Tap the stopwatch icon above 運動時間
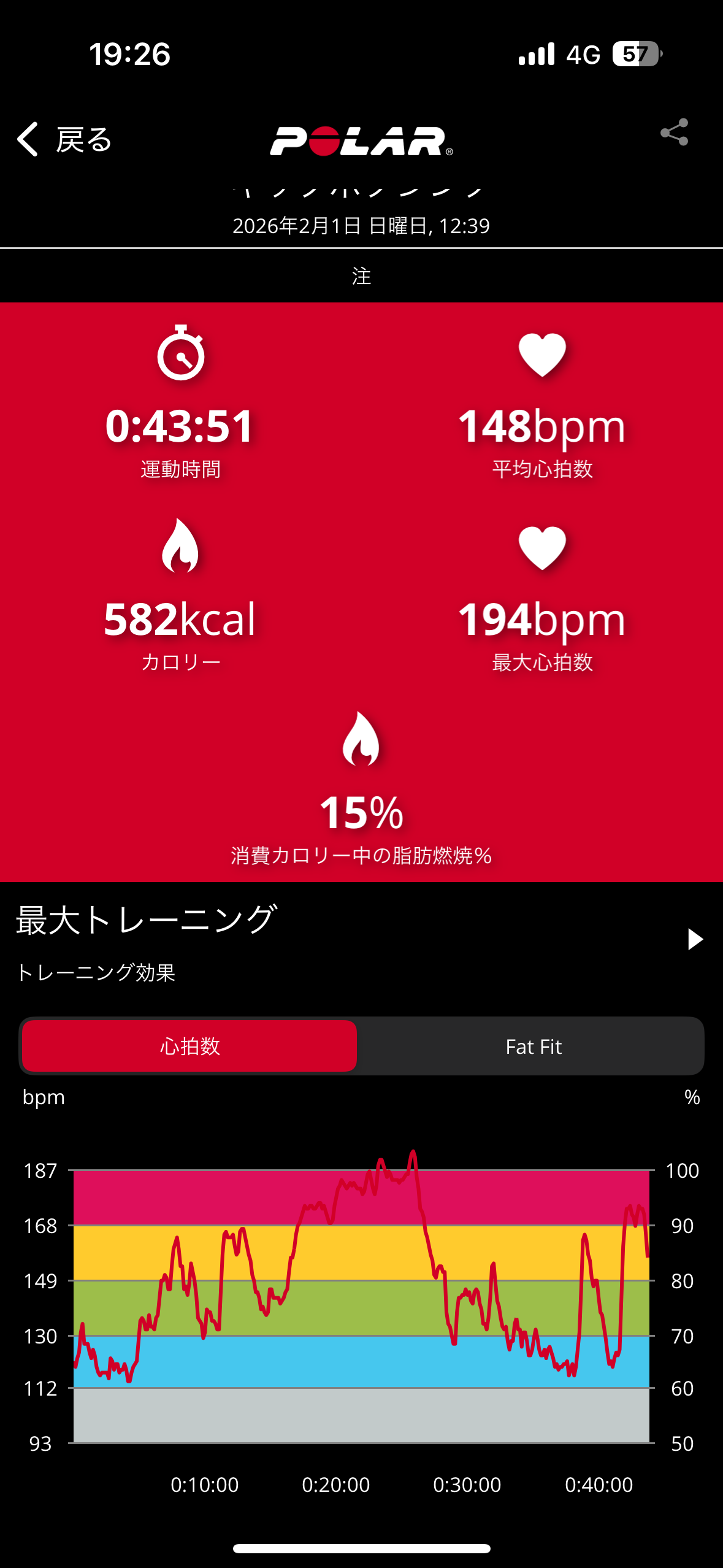Image resolution: width=723 pixels, height=1568 pixels. click(x=181, y=356)
